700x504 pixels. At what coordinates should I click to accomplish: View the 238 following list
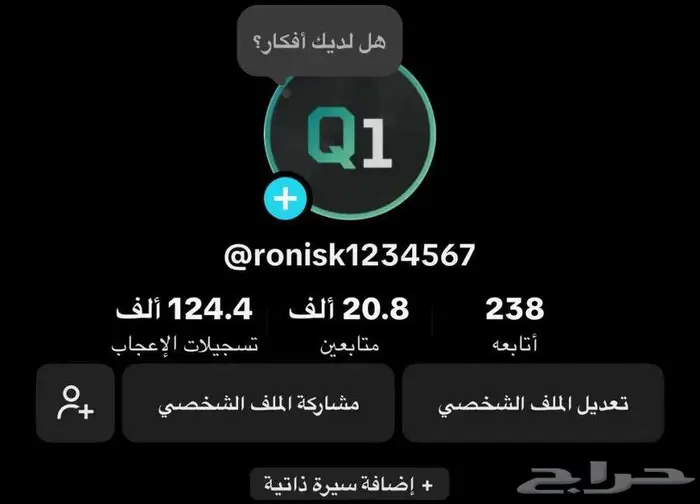coord(514,324)
